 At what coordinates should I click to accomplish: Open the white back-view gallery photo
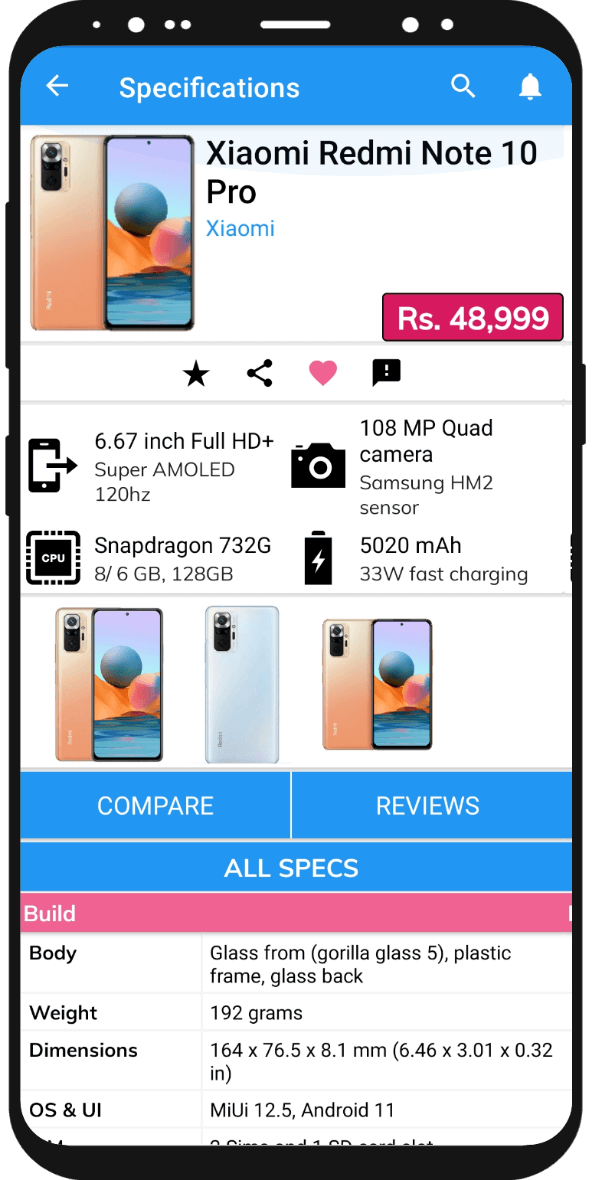(241, 684)
